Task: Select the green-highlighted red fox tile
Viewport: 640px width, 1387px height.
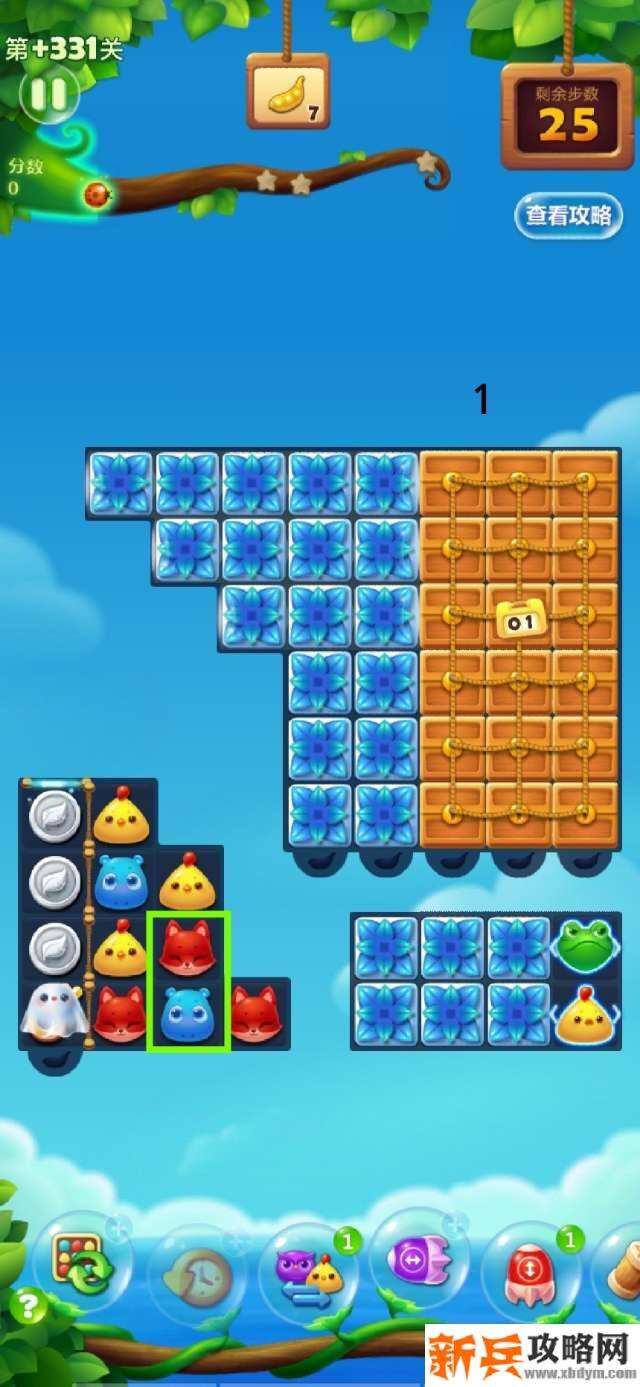Action: pos(188,947)
